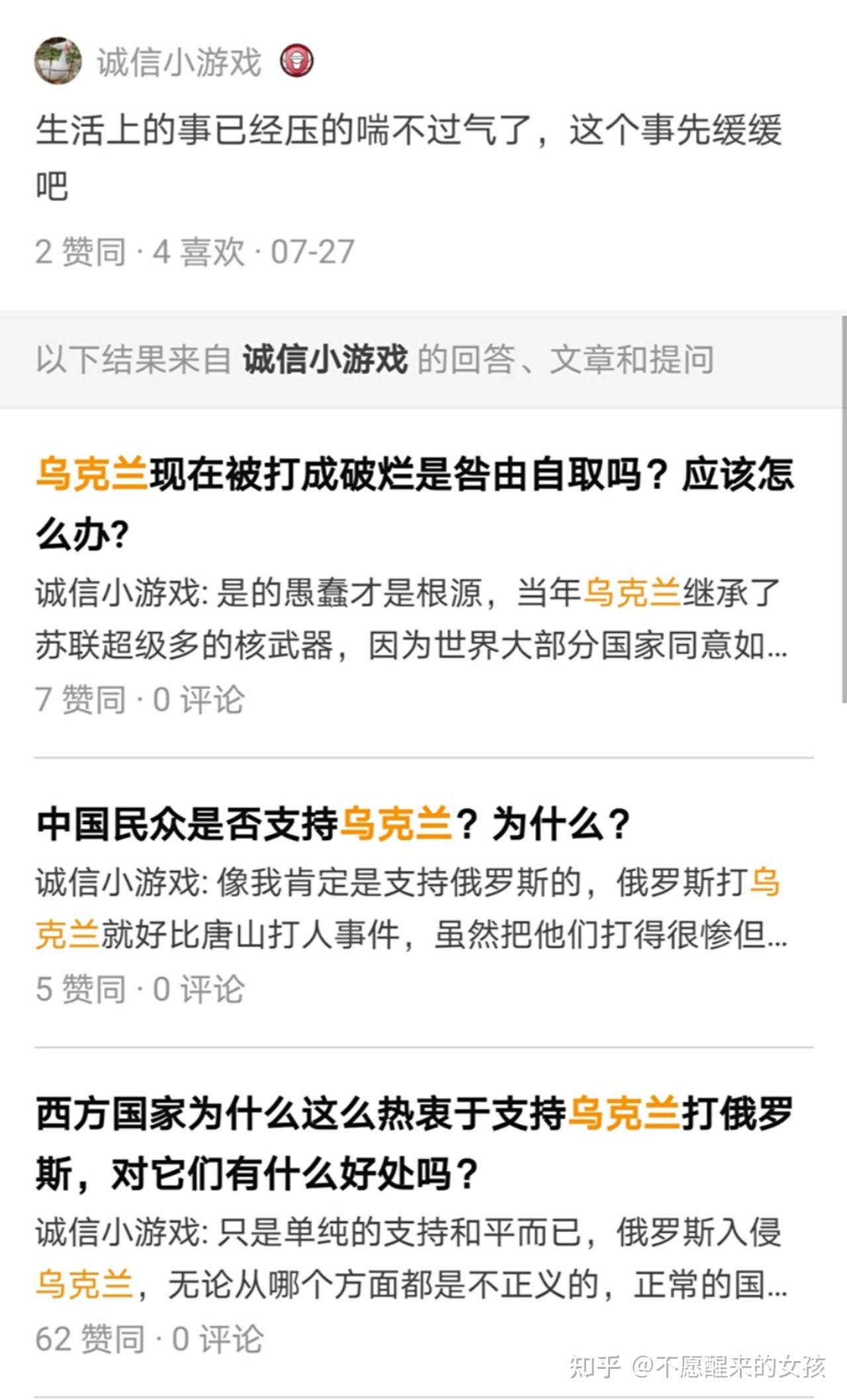The width and height of the screenshot is (847, 1400).
Task: Tap the username 诚信小游戏 at the top
Action: (179, 62)
